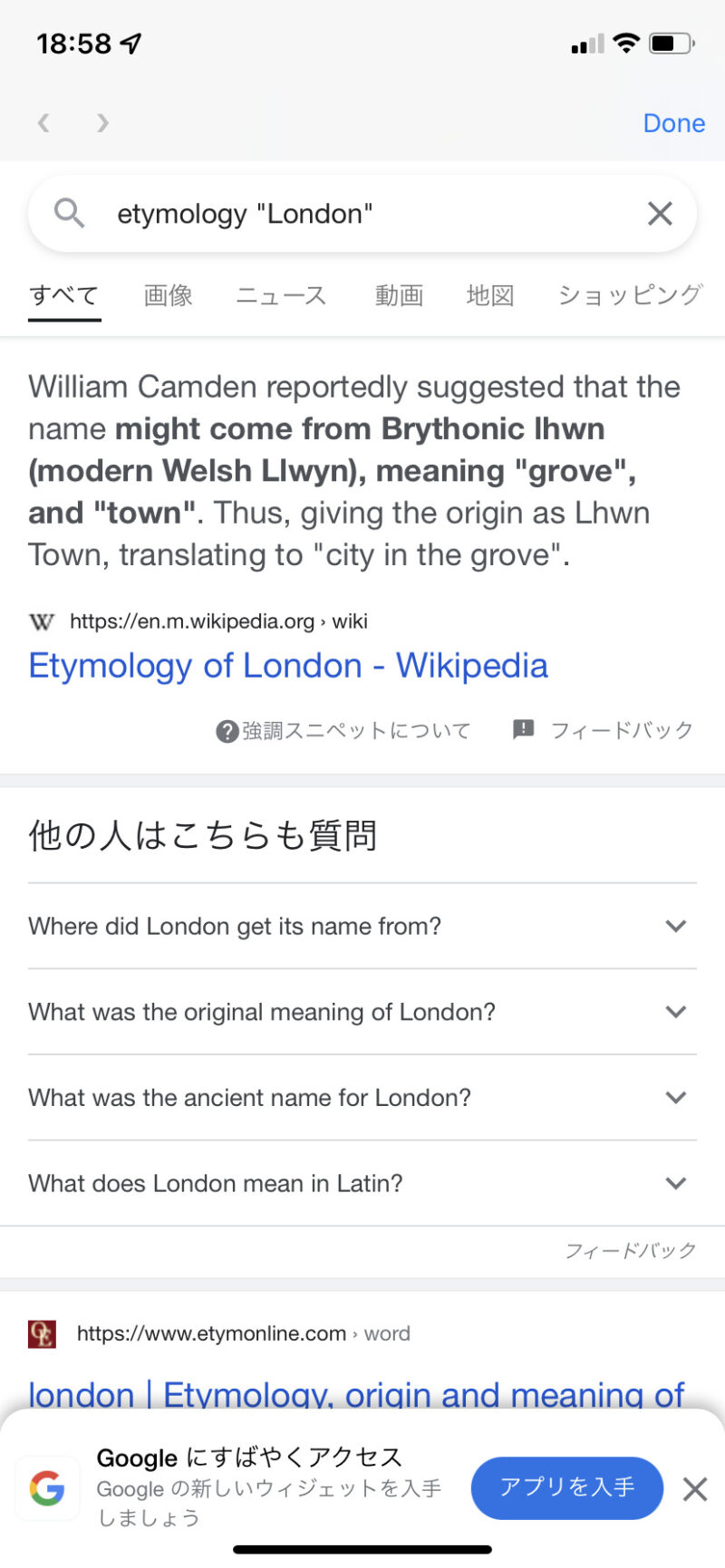Open the etymonline.com london result
Screen dimensions: 725x1568
[355, 1393]
